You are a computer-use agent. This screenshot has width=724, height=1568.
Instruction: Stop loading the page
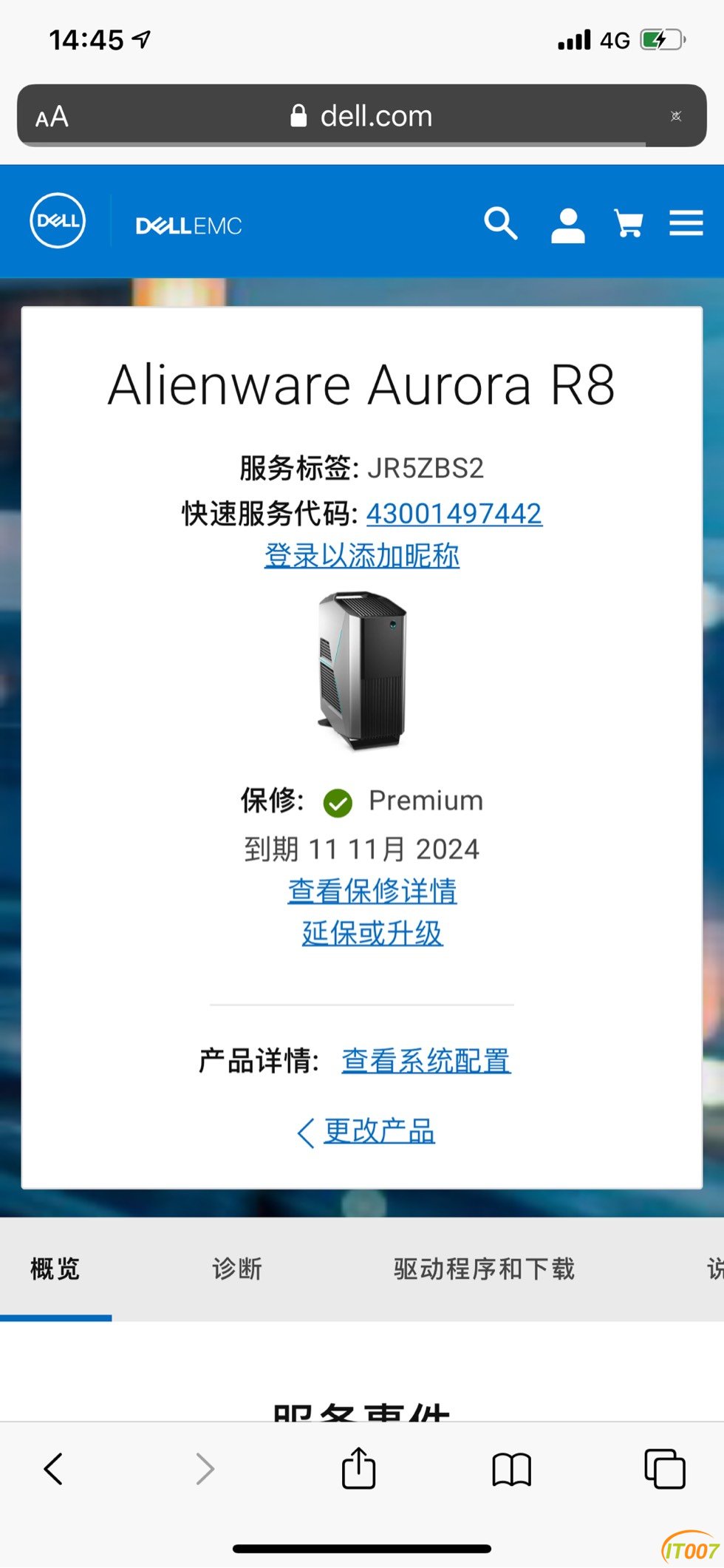pos(675,116)
